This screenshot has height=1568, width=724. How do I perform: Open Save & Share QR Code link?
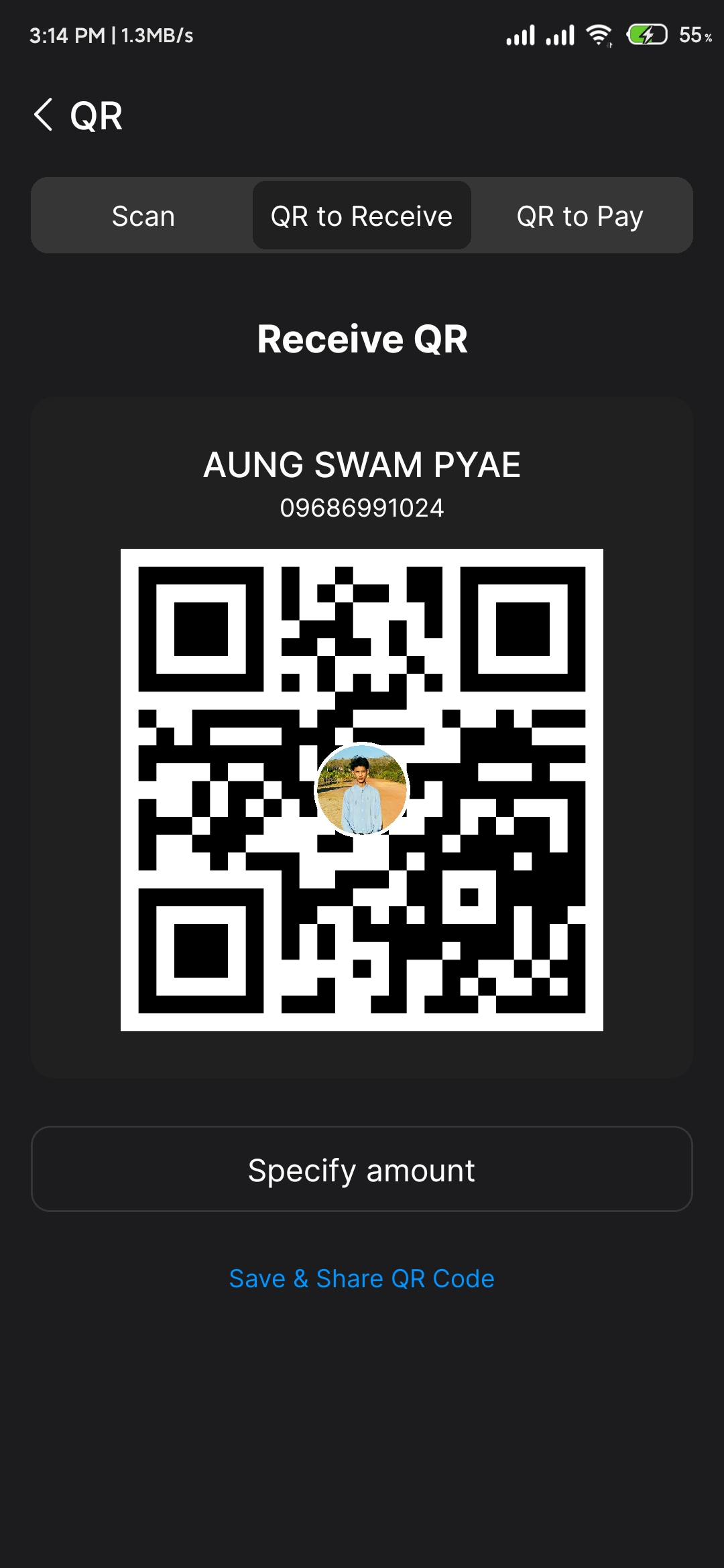point(361,1279)
